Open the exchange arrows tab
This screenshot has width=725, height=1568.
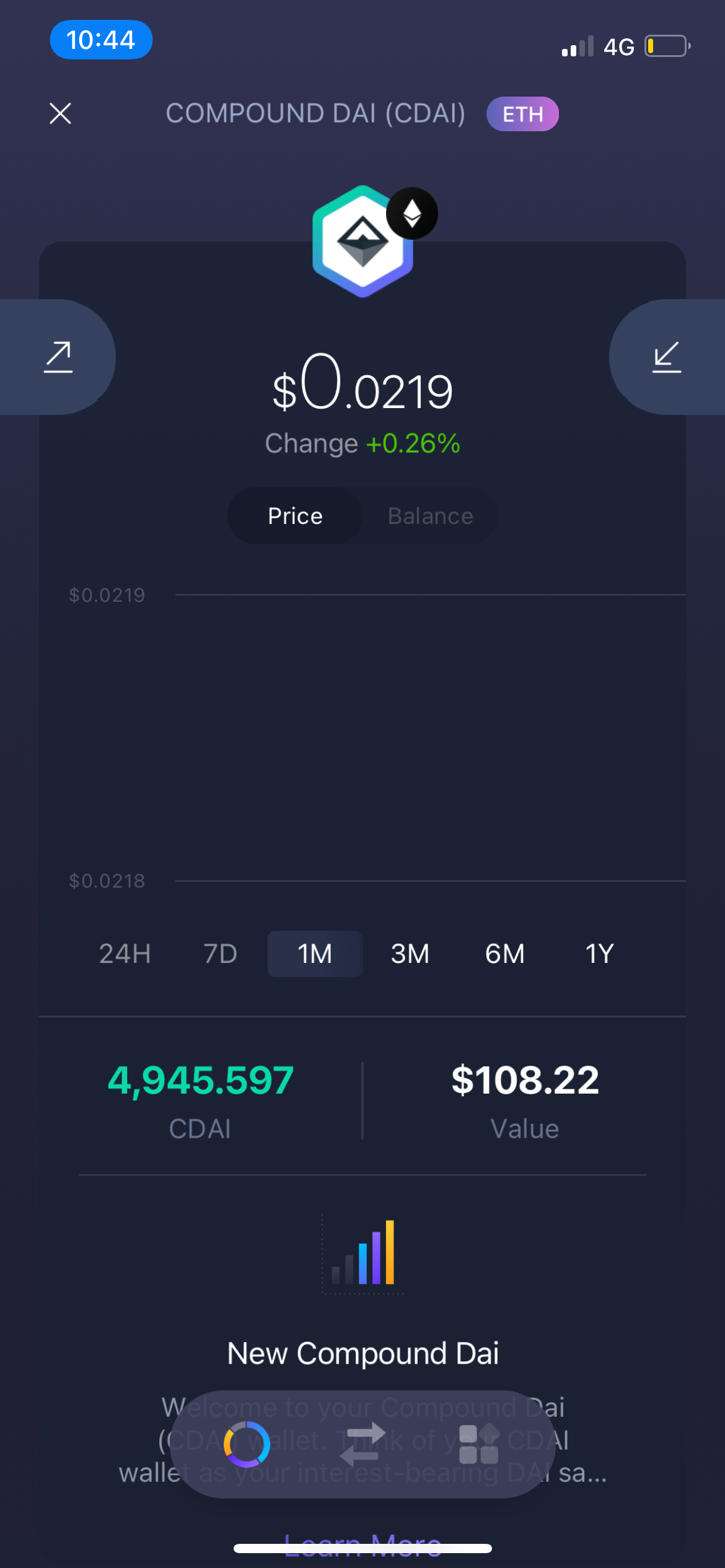(x=362, y=1444)
